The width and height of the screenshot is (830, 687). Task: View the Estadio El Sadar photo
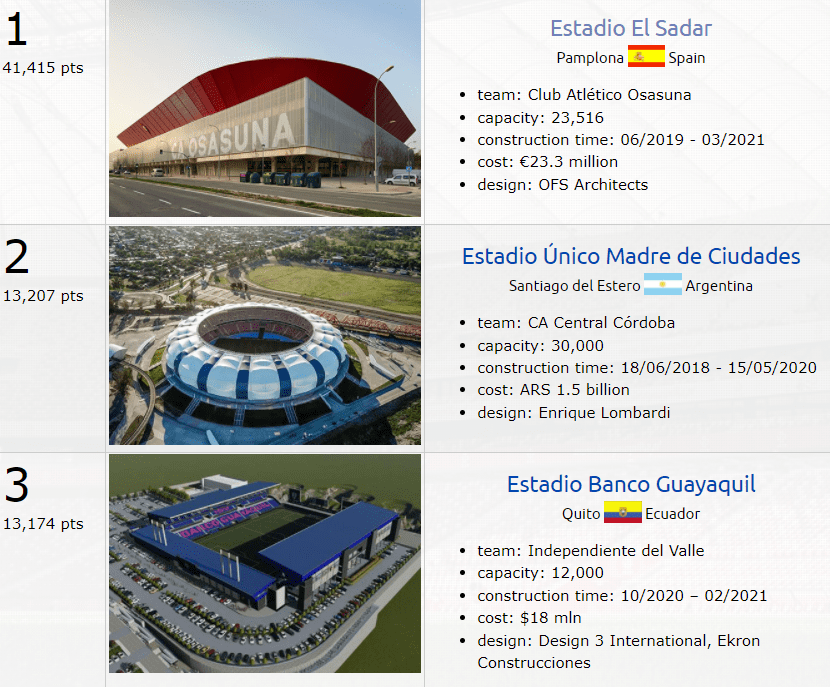[x=265, y=108]
